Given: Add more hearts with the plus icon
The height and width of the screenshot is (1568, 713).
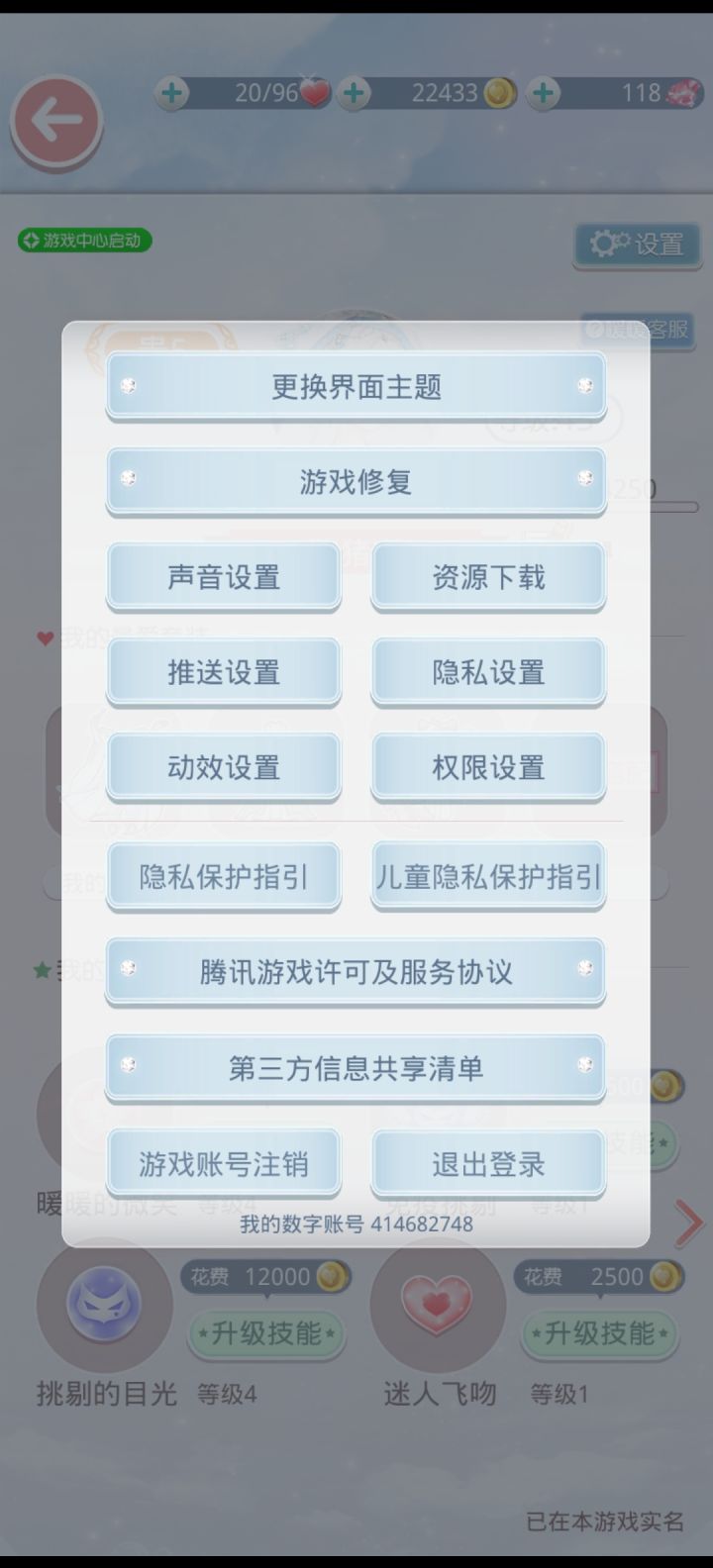Looking at the screenshot, I should (x=174, y=94).
